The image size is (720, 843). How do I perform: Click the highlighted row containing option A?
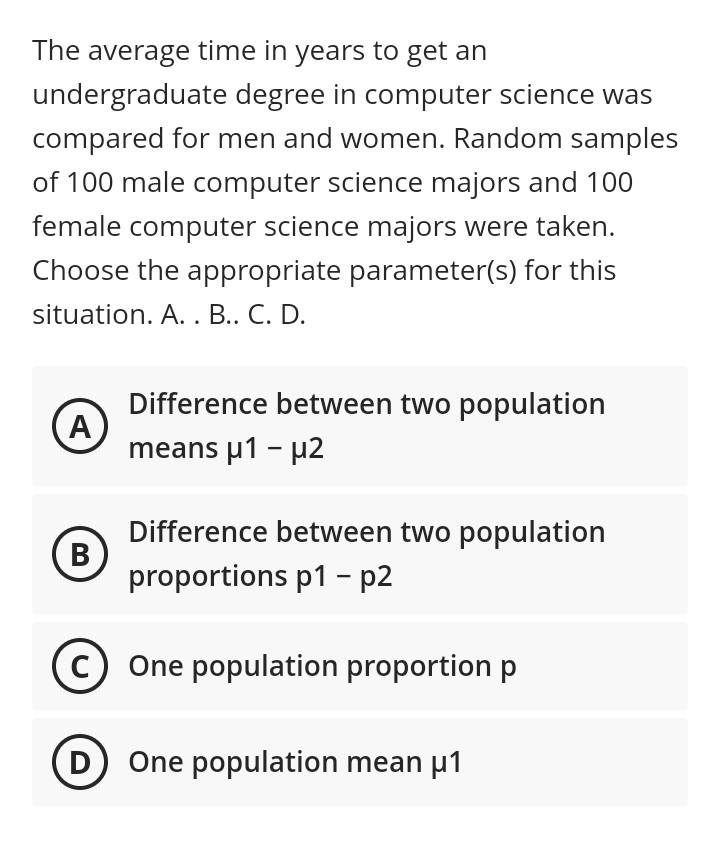coord(360,426)
